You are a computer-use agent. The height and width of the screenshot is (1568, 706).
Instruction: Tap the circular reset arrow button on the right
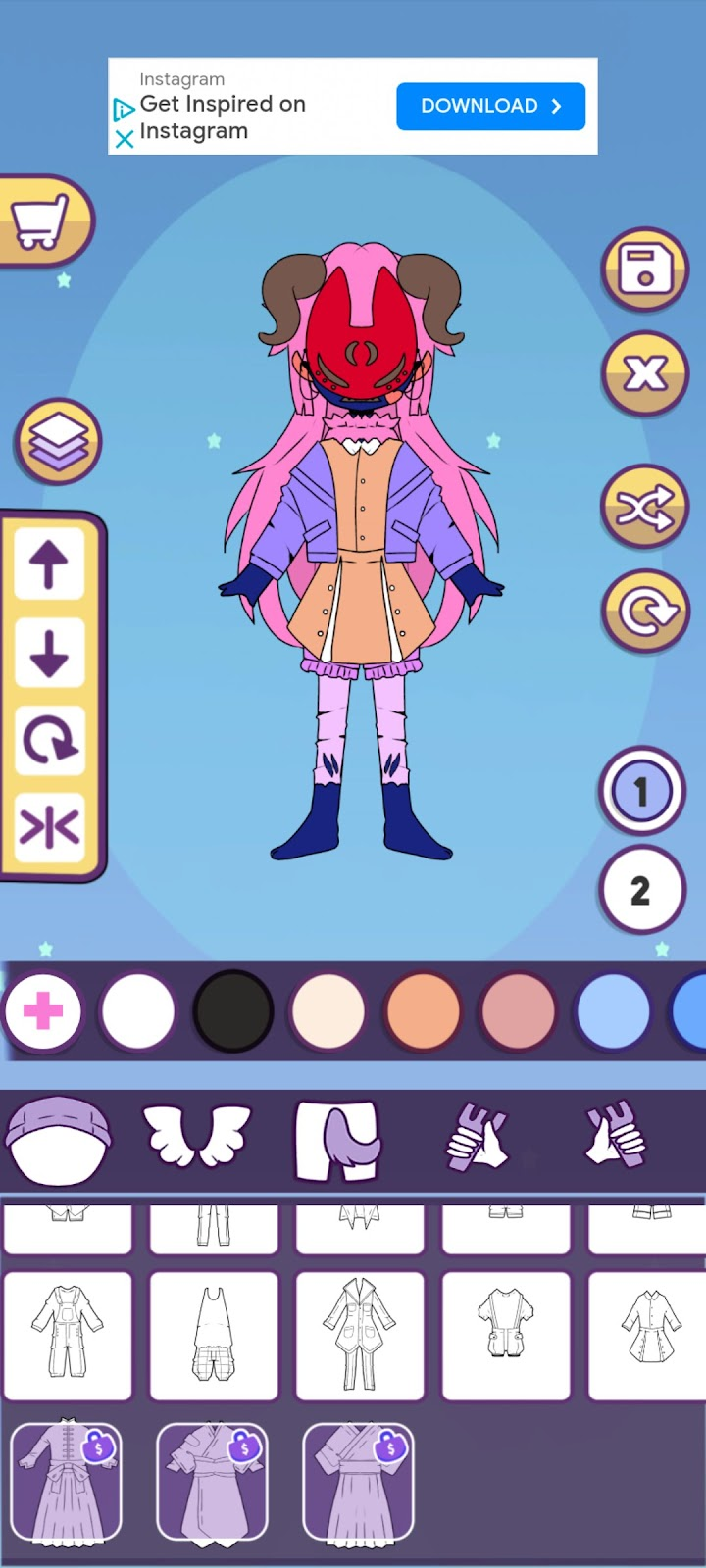coord(644,612)
